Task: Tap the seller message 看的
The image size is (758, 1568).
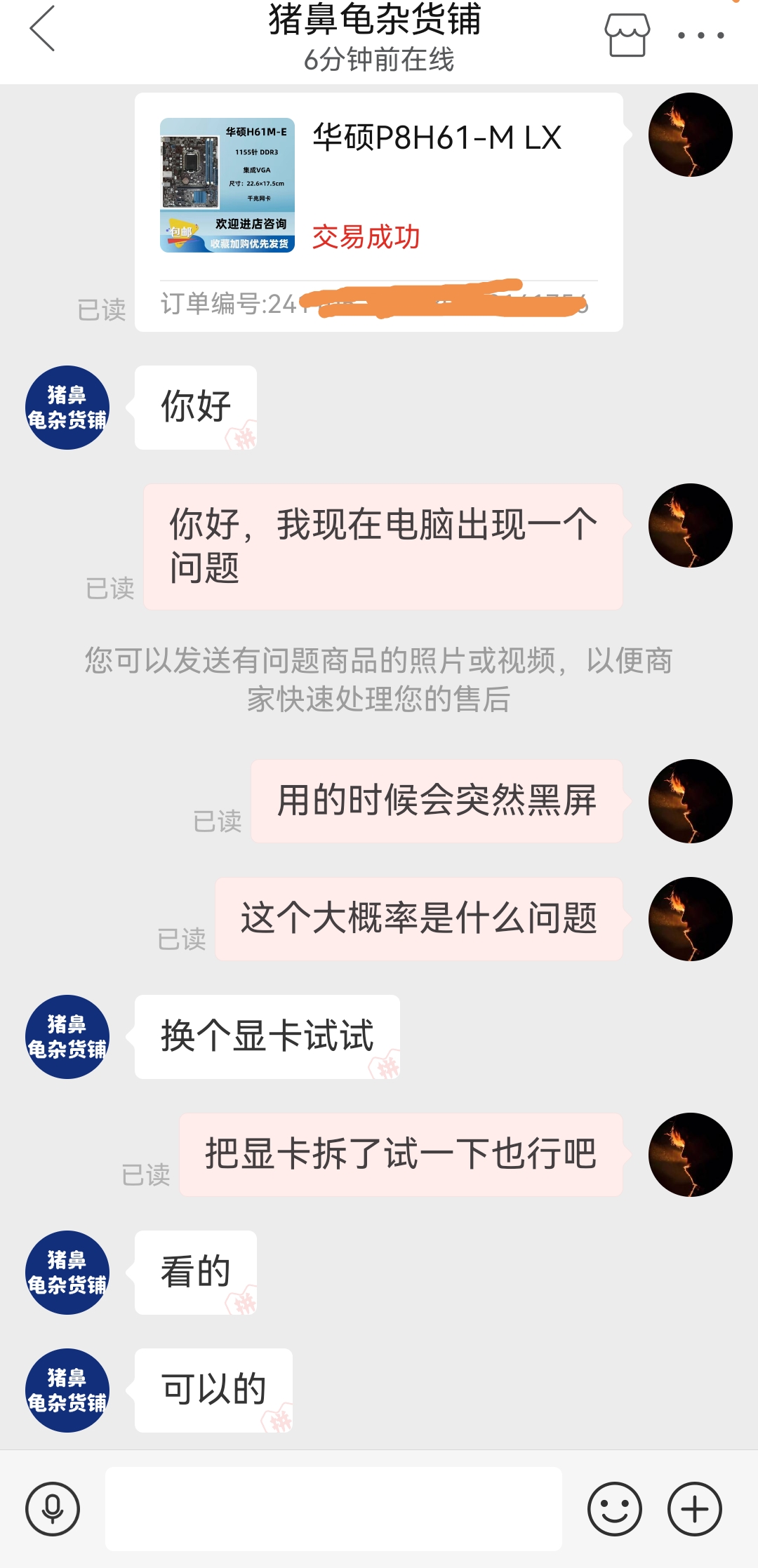Action: point(195,1273)
